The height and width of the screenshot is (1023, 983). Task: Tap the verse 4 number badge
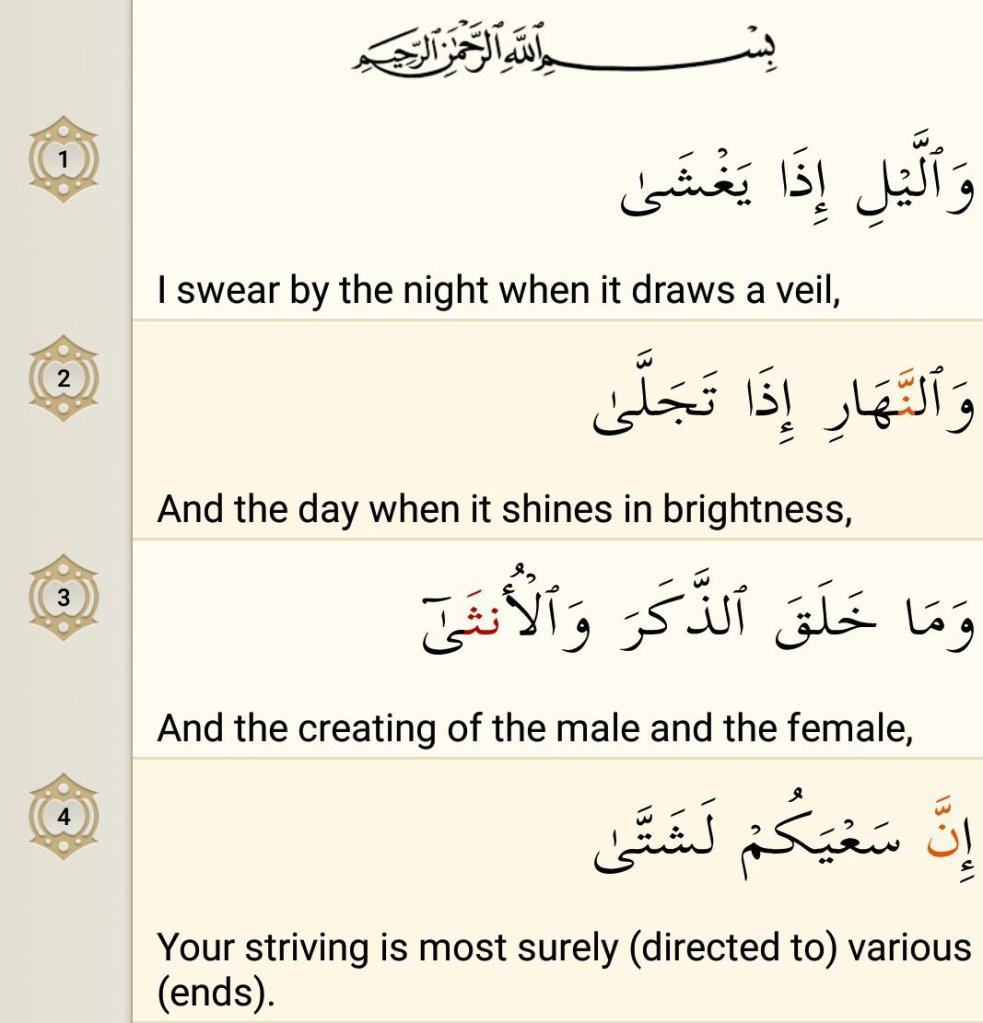click(x=65, y=816)
